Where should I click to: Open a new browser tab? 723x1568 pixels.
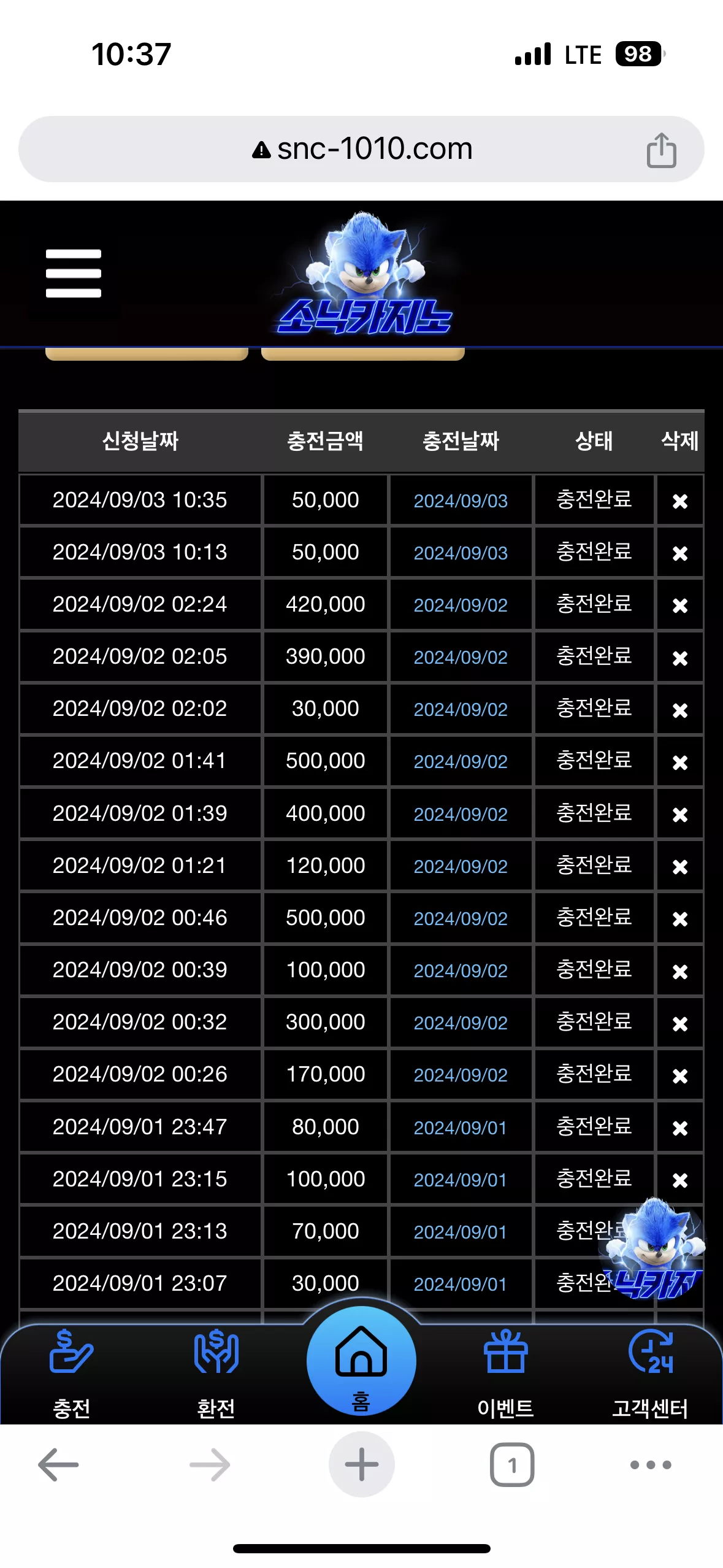pyautogui.click(x=361, y=1465)
